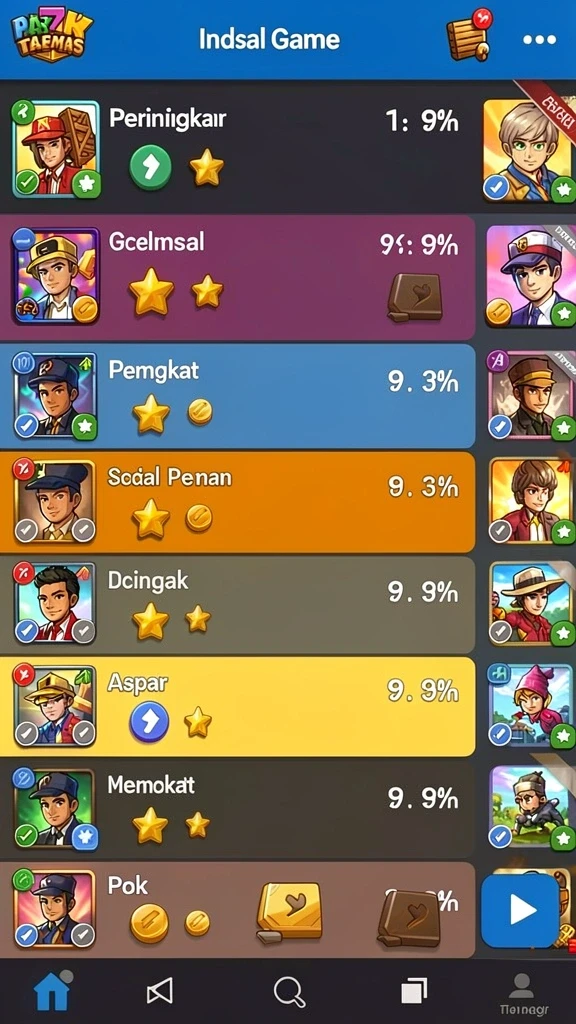
Task: Go to the Home tab
Action: (52, 991)
